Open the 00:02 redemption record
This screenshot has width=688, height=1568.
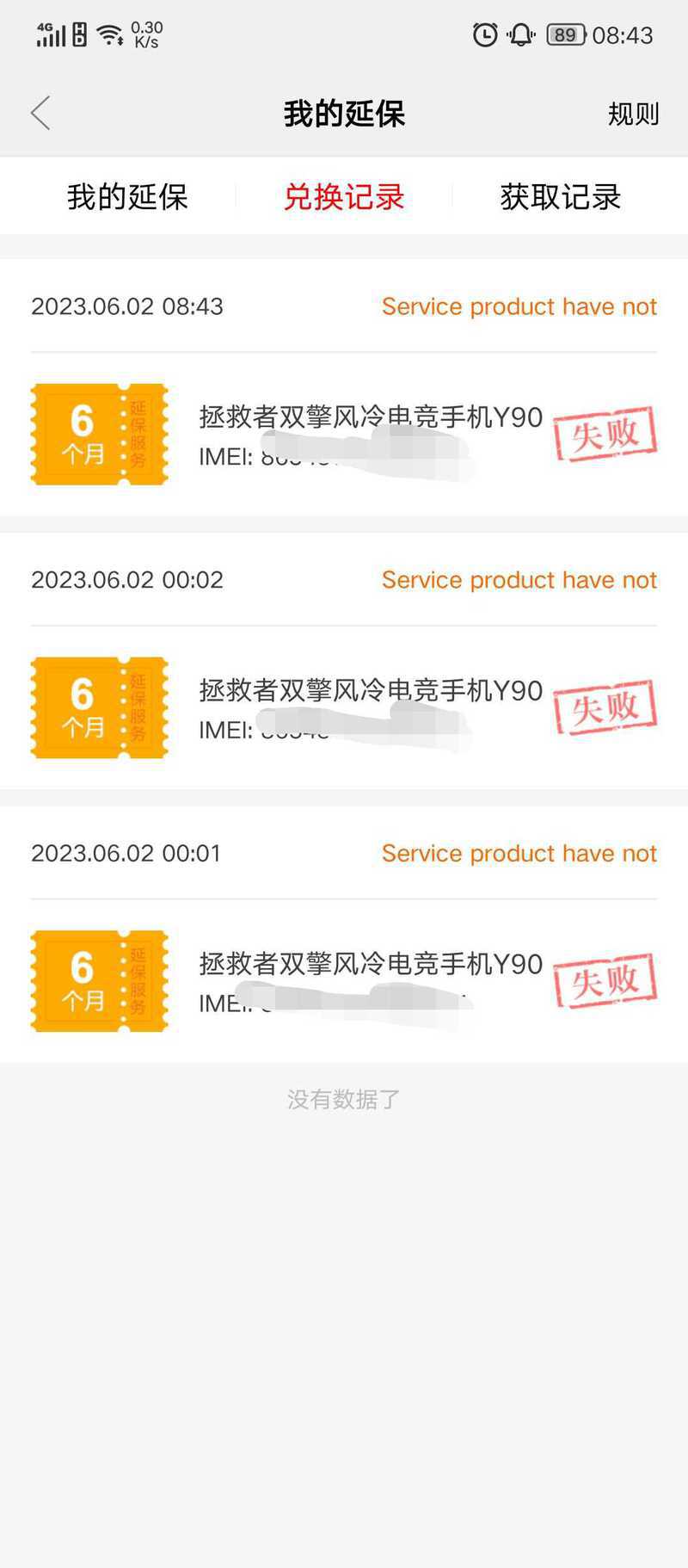(344, 661)
